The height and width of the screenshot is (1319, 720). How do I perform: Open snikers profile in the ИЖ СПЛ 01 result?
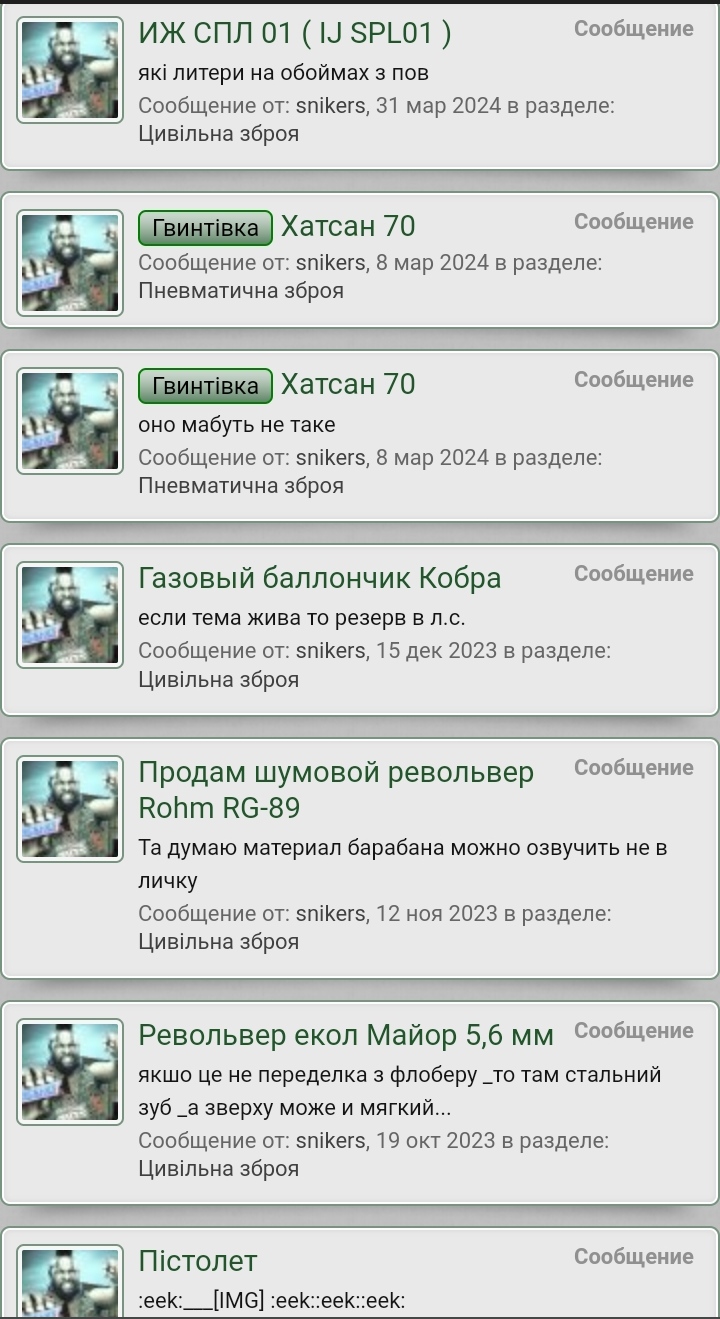pyautogui.click(x=330, y=106)
